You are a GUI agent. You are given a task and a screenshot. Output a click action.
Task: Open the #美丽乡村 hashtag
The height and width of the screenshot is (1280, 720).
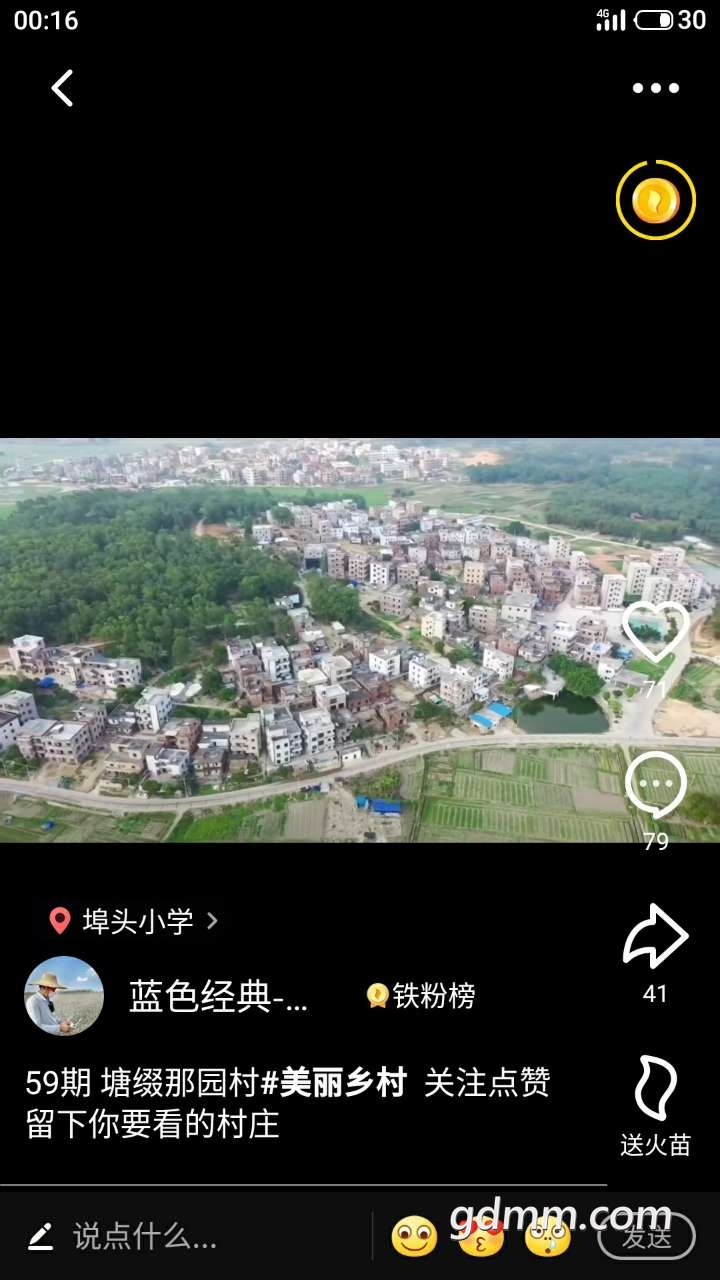334,1082
